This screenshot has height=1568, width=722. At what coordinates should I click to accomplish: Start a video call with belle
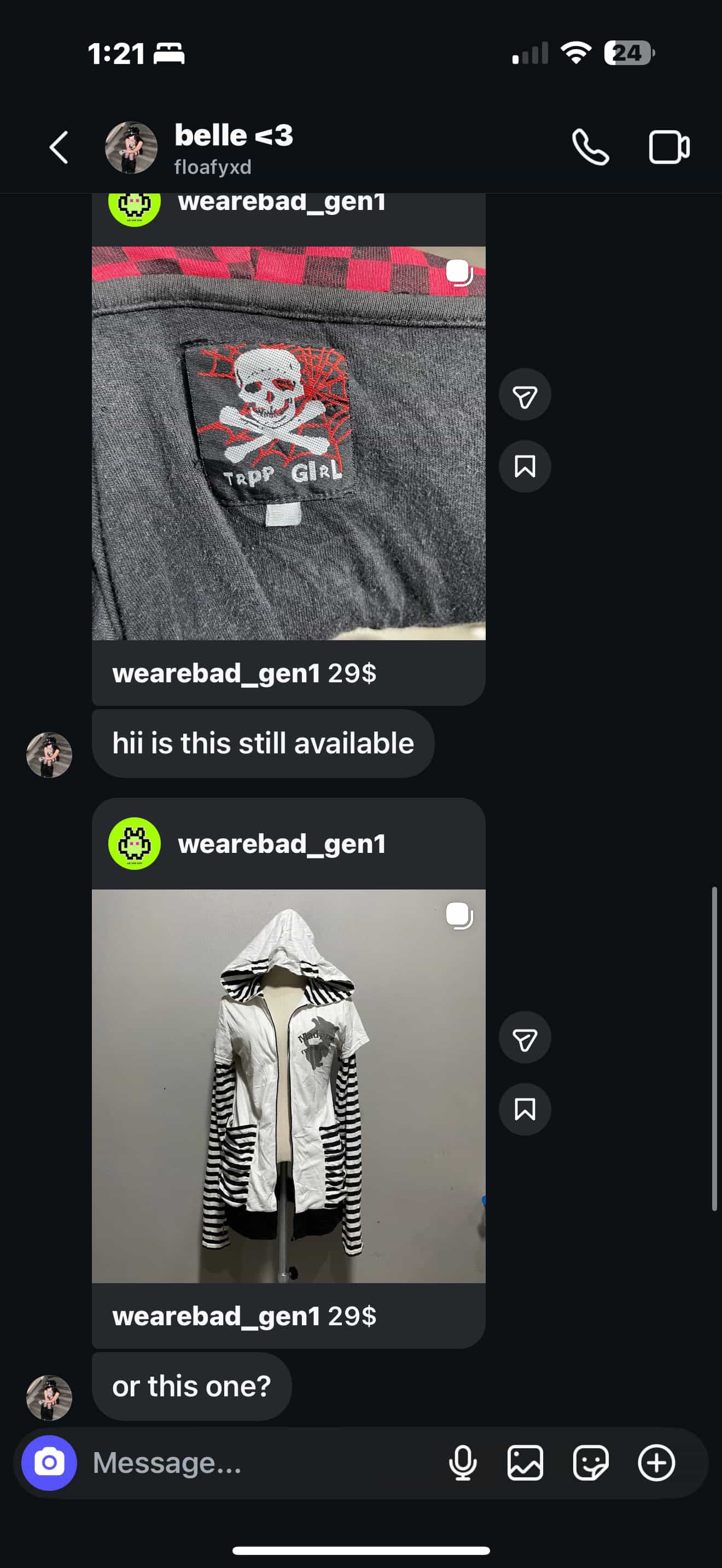click(x=669, y=148)
